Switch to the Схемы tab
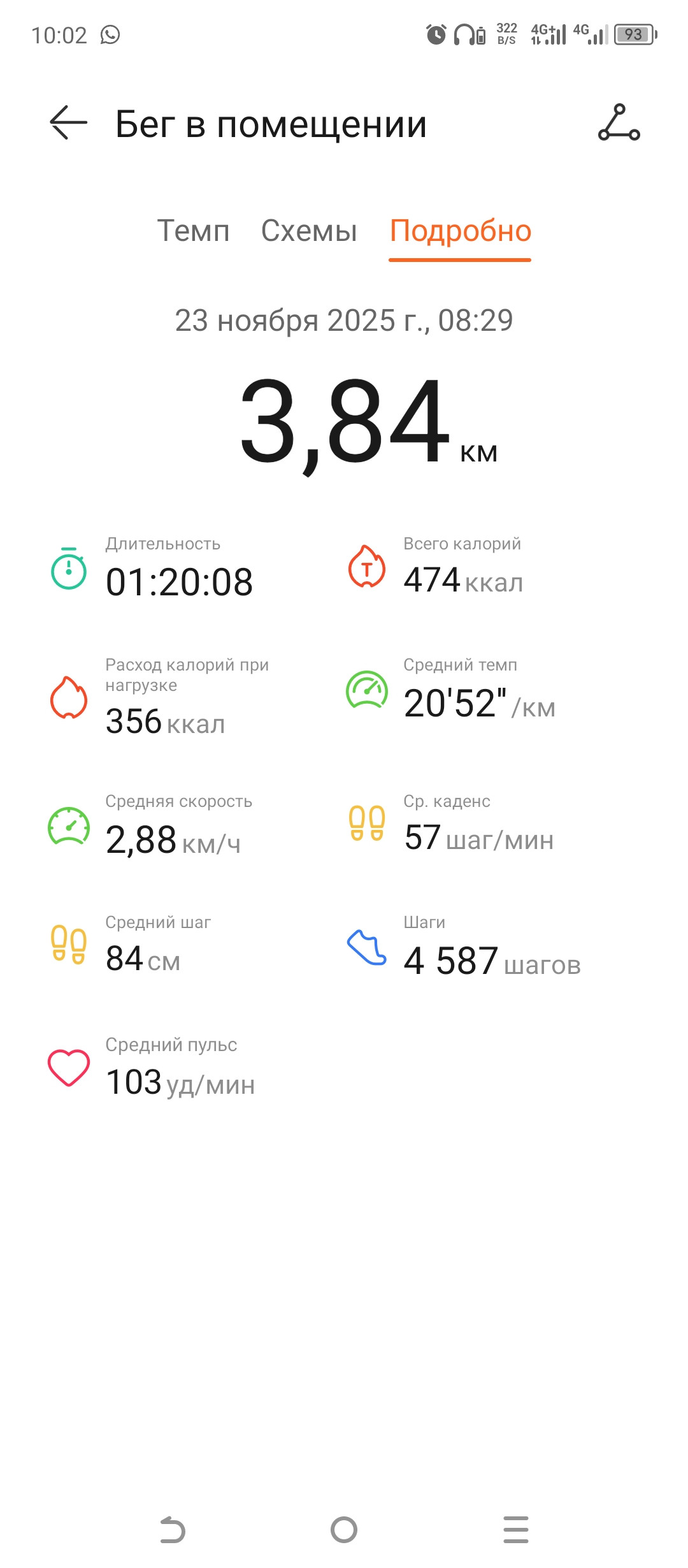The image size is (688, 1568). pyautogui.click(x=309, y=231)
